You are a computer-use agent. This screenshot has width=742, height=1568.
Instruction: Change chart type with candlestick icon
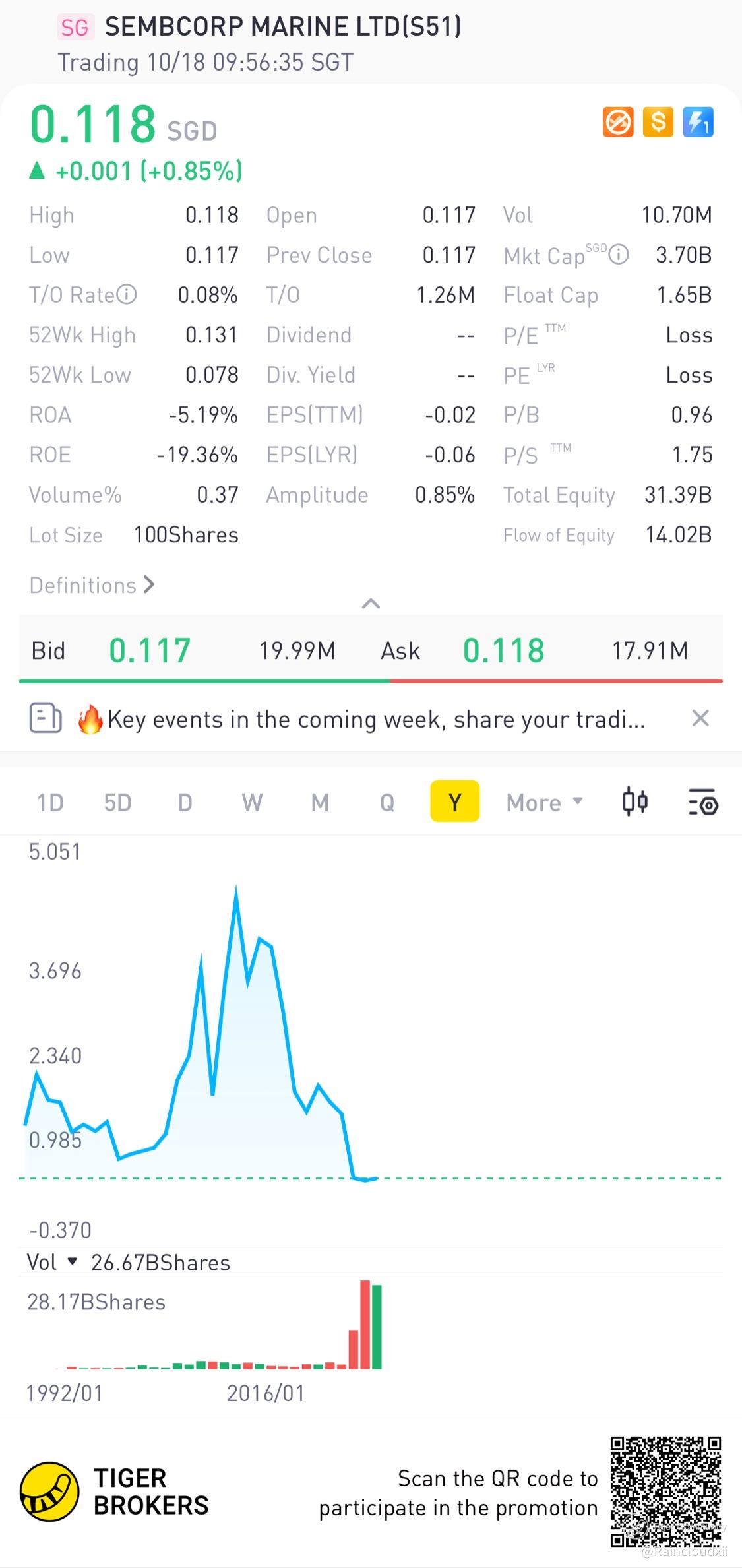pyautogui.click(x=634, y=802)
